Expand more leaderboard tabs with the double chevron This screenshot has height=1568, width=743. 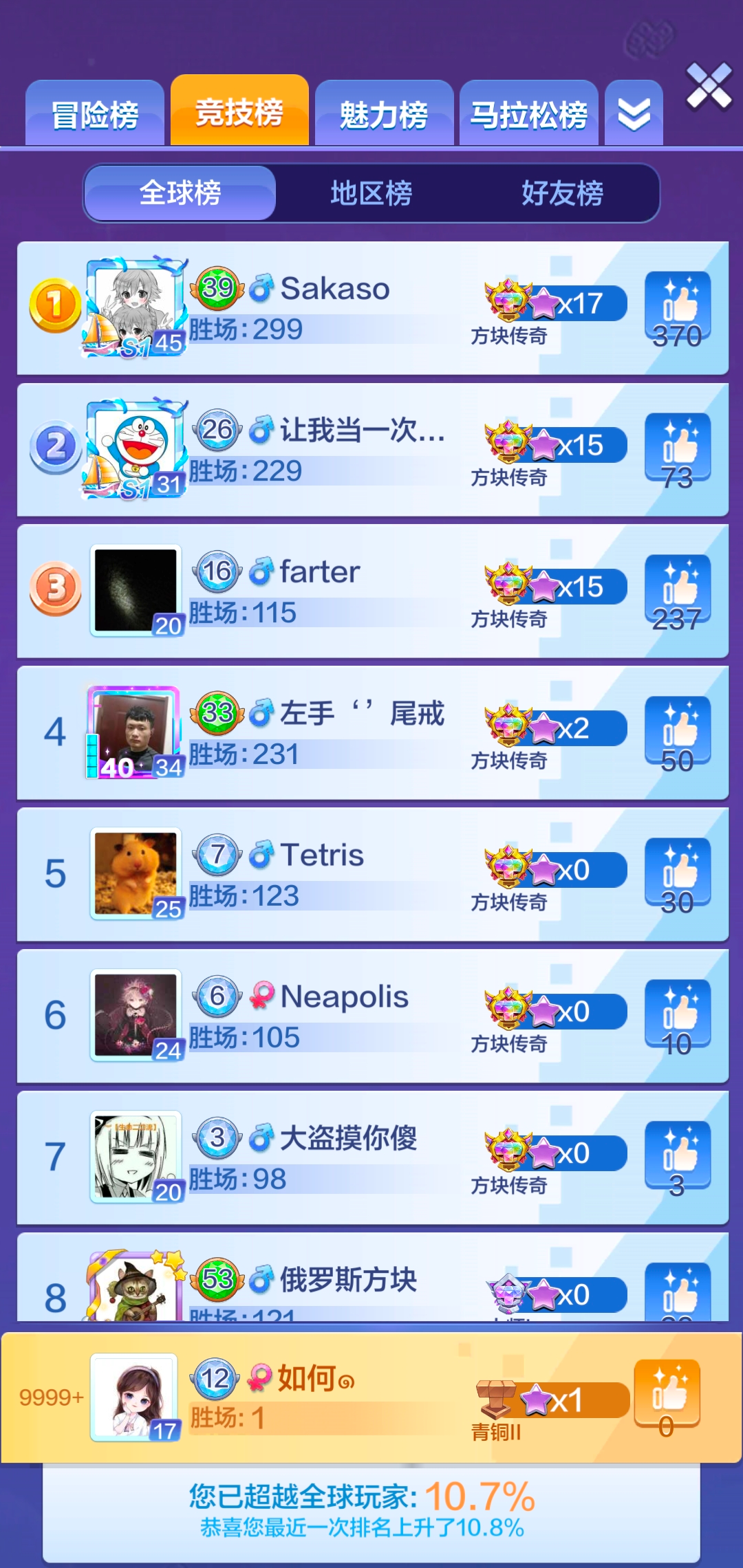click(x=634, y=113)
